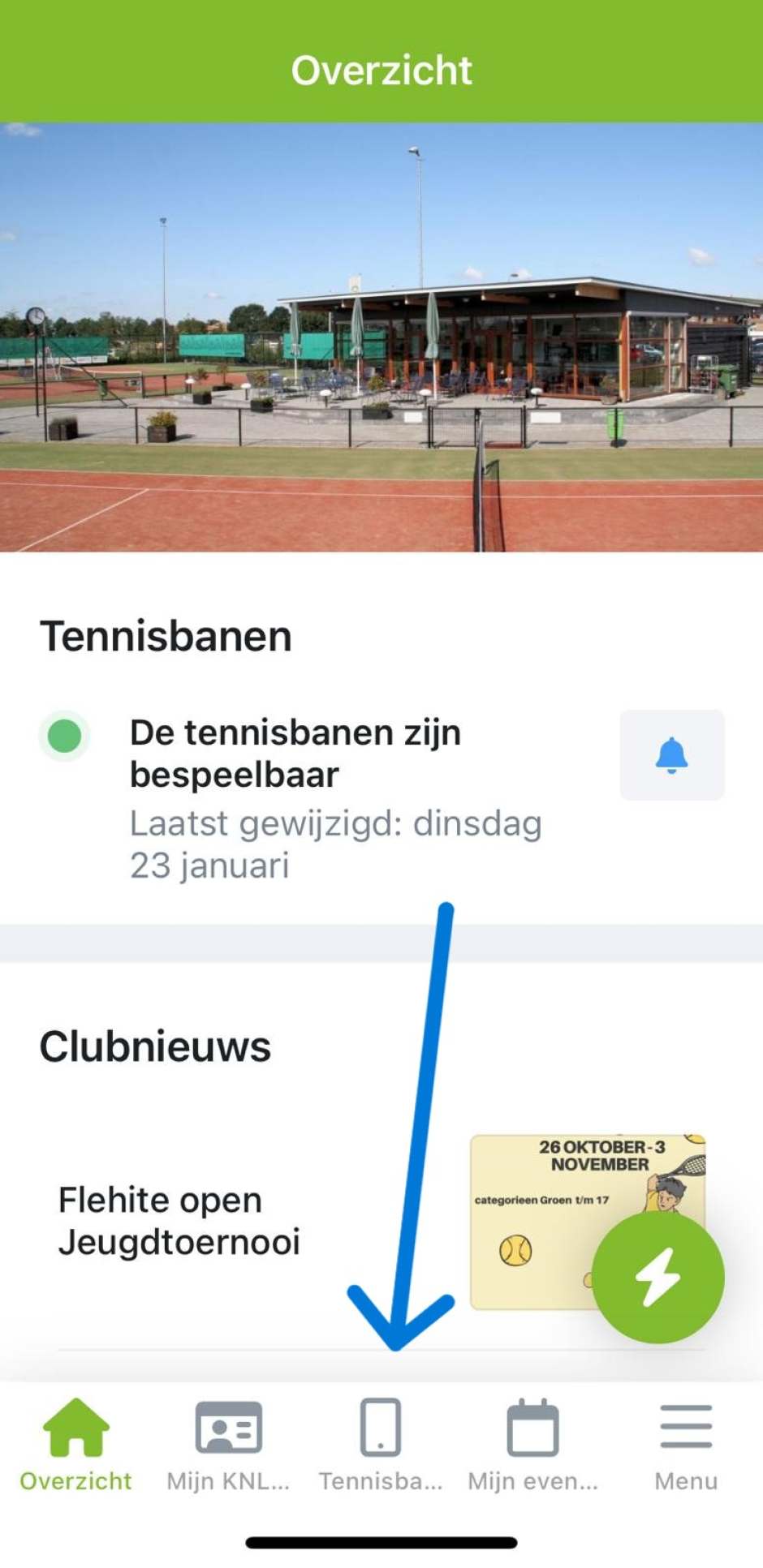The height and width of the screenshot is (1568, 763).
Task: Select the Mijn even... tab
Action: 532,1446
